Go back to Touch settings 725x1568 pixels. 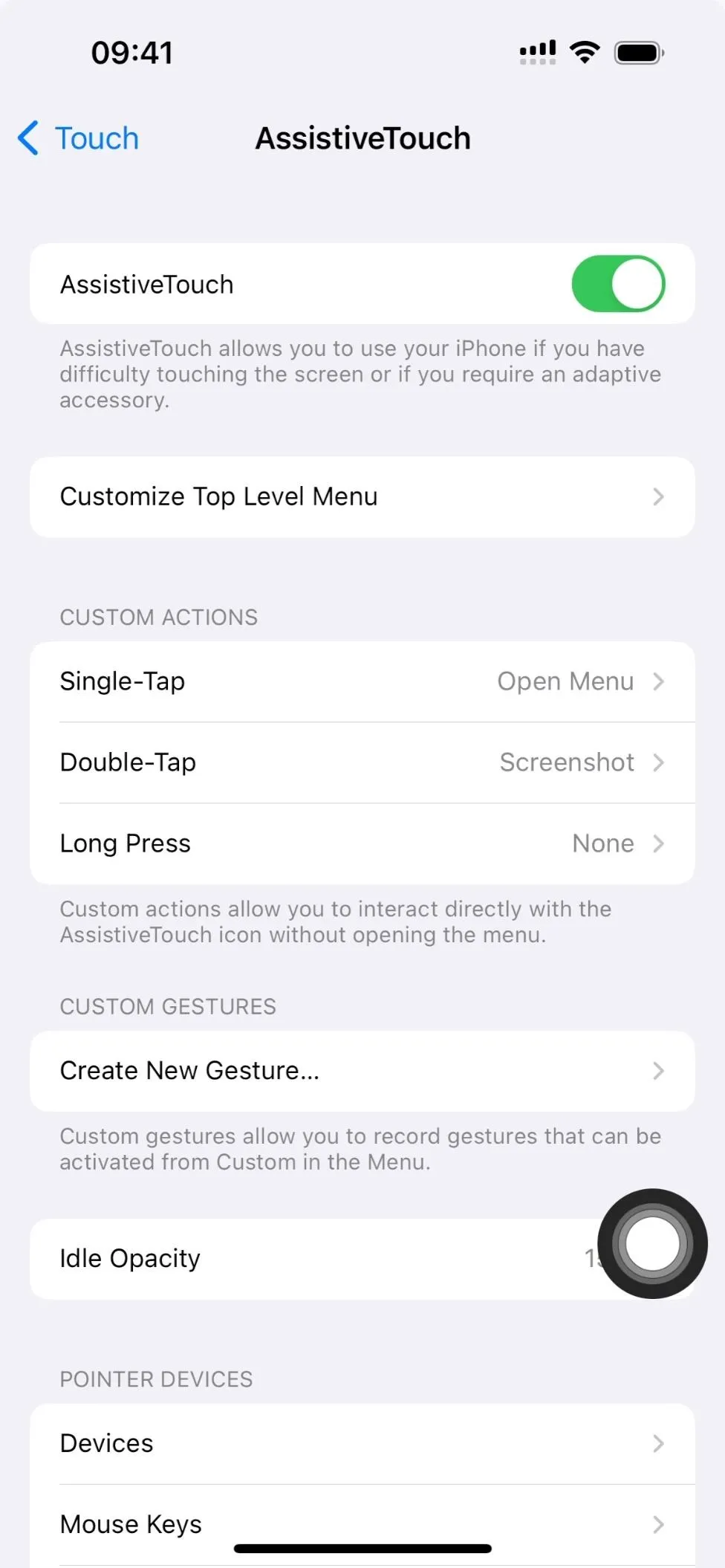(79, 138)
